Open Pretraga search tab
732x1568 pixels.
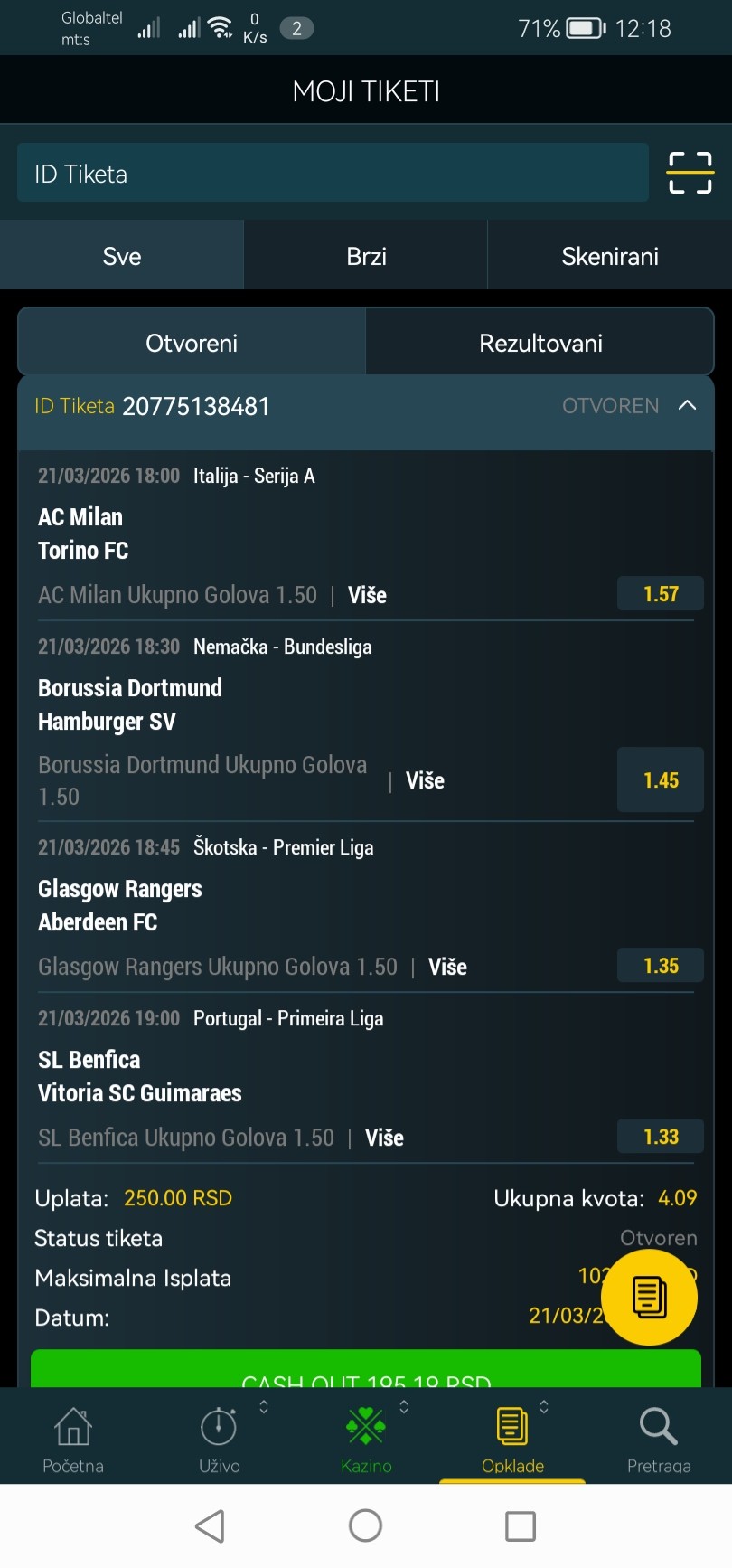coord(659,1438)
